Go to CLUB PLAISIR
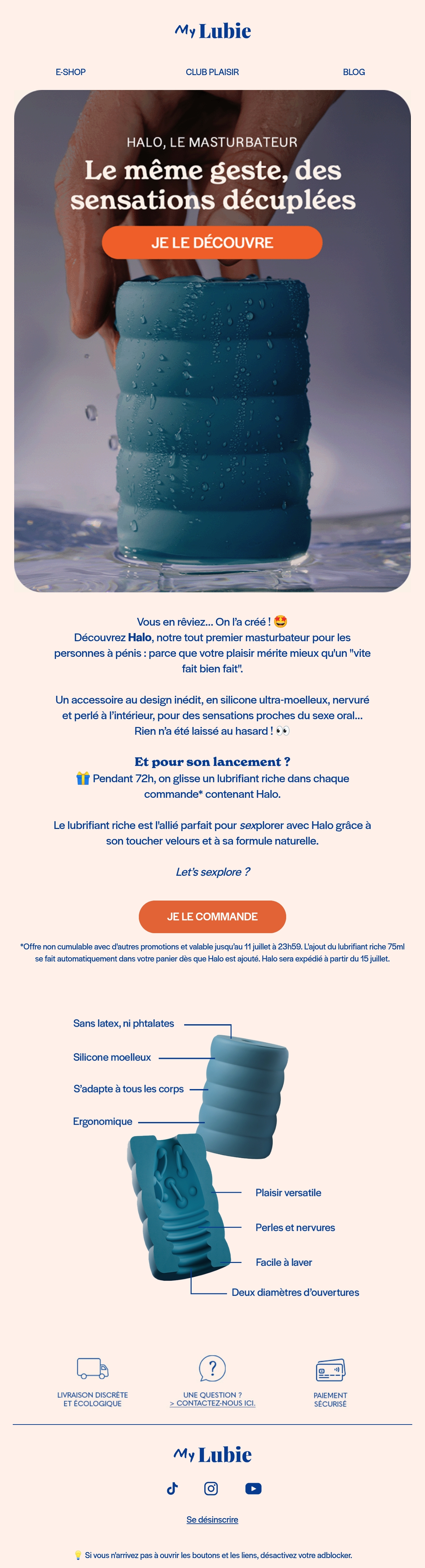The height and width of the screenshot is (1568, 425). tap(212, 72)
